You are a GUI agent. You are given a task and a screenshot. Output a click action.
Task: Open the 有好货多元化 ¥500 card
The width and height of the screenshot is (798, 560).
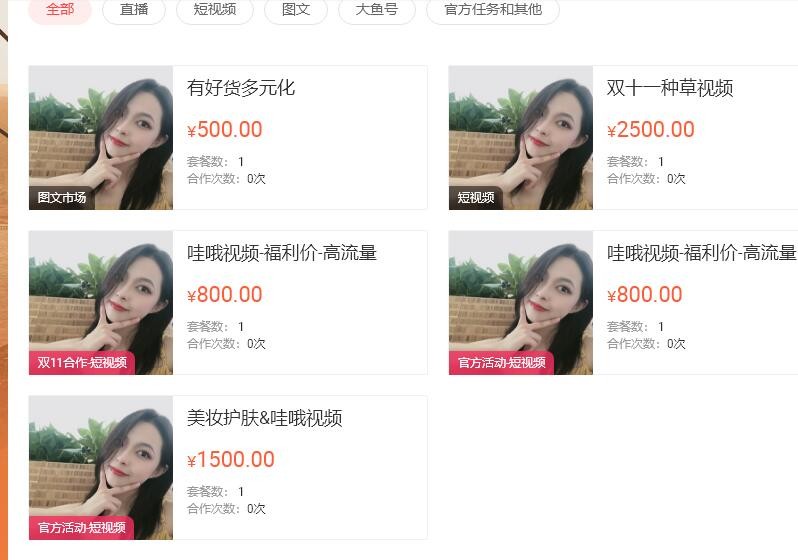point(241,88)
